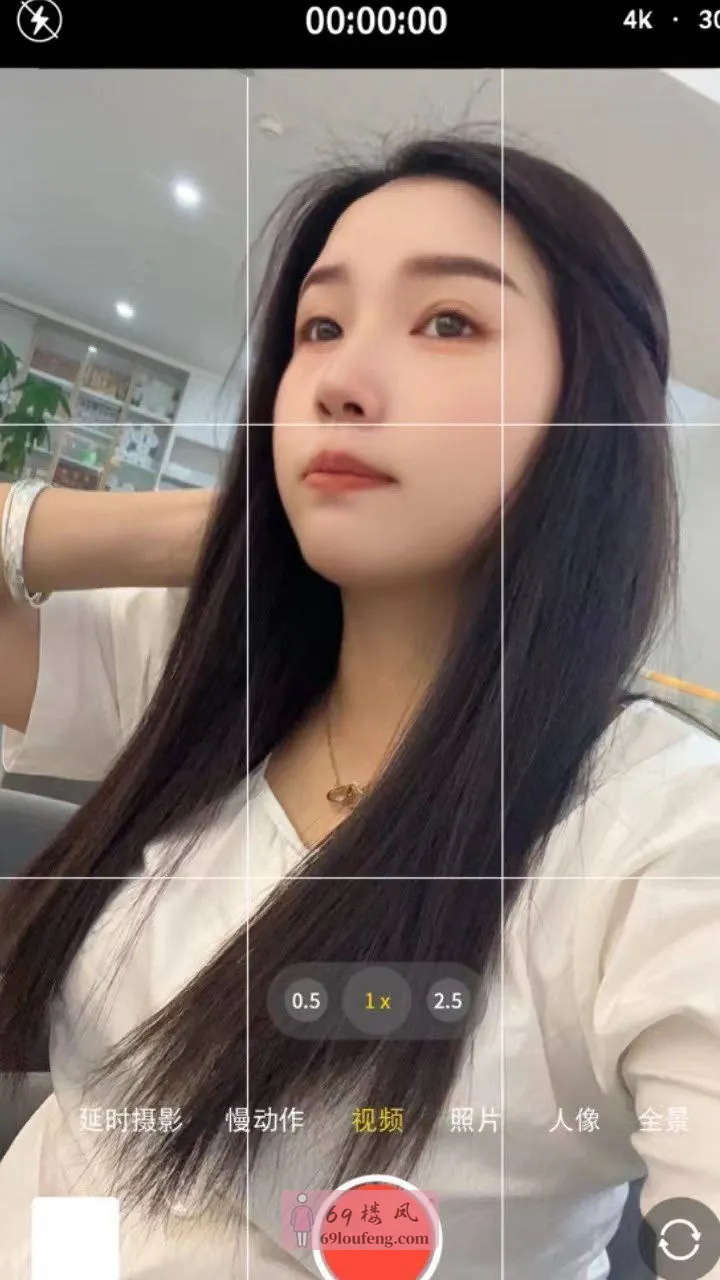Select the 视频 mode
The height and width of the screenshot is (1280, 720).
click(x=377, y=1120)
